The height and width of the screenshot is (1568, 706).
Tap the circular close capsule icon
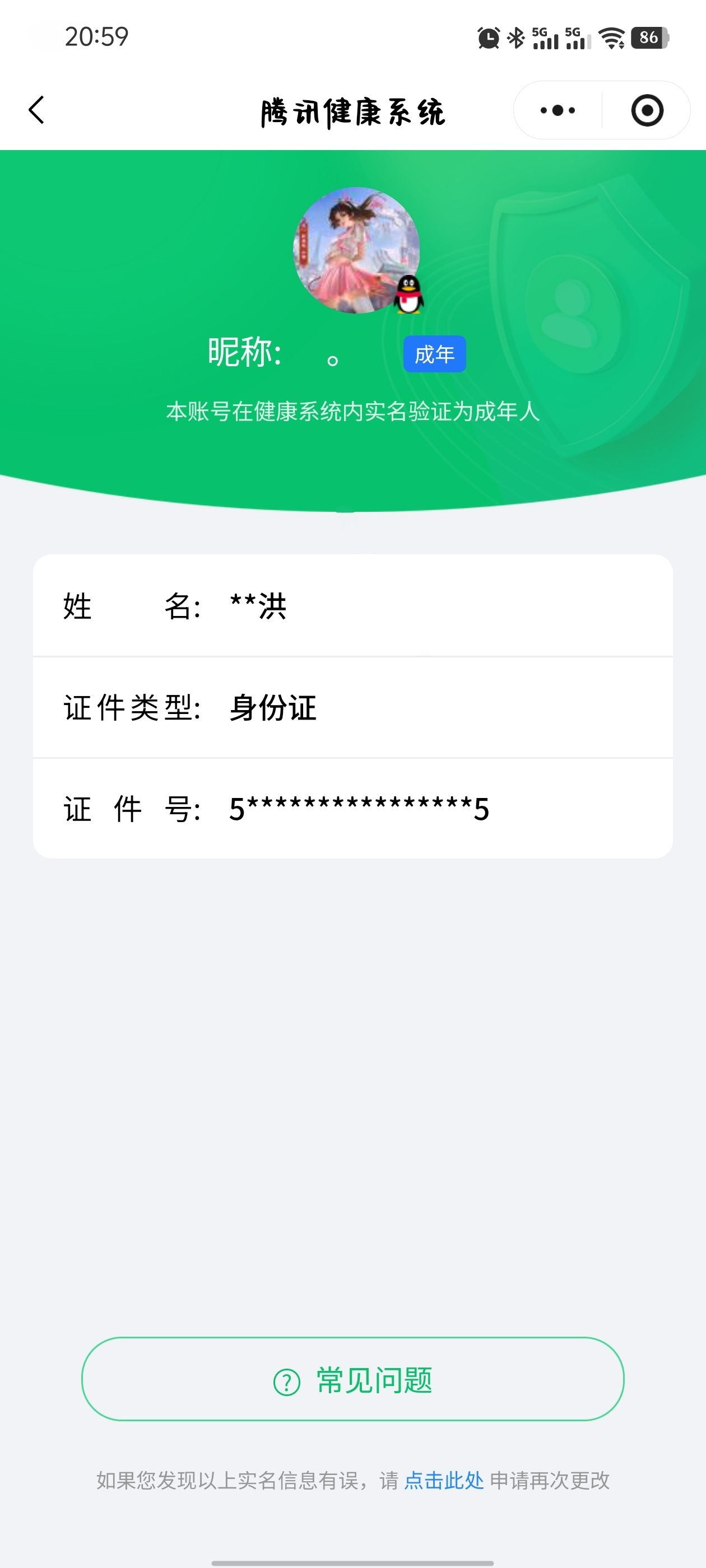pyautogui.click(x=648, y=110)
